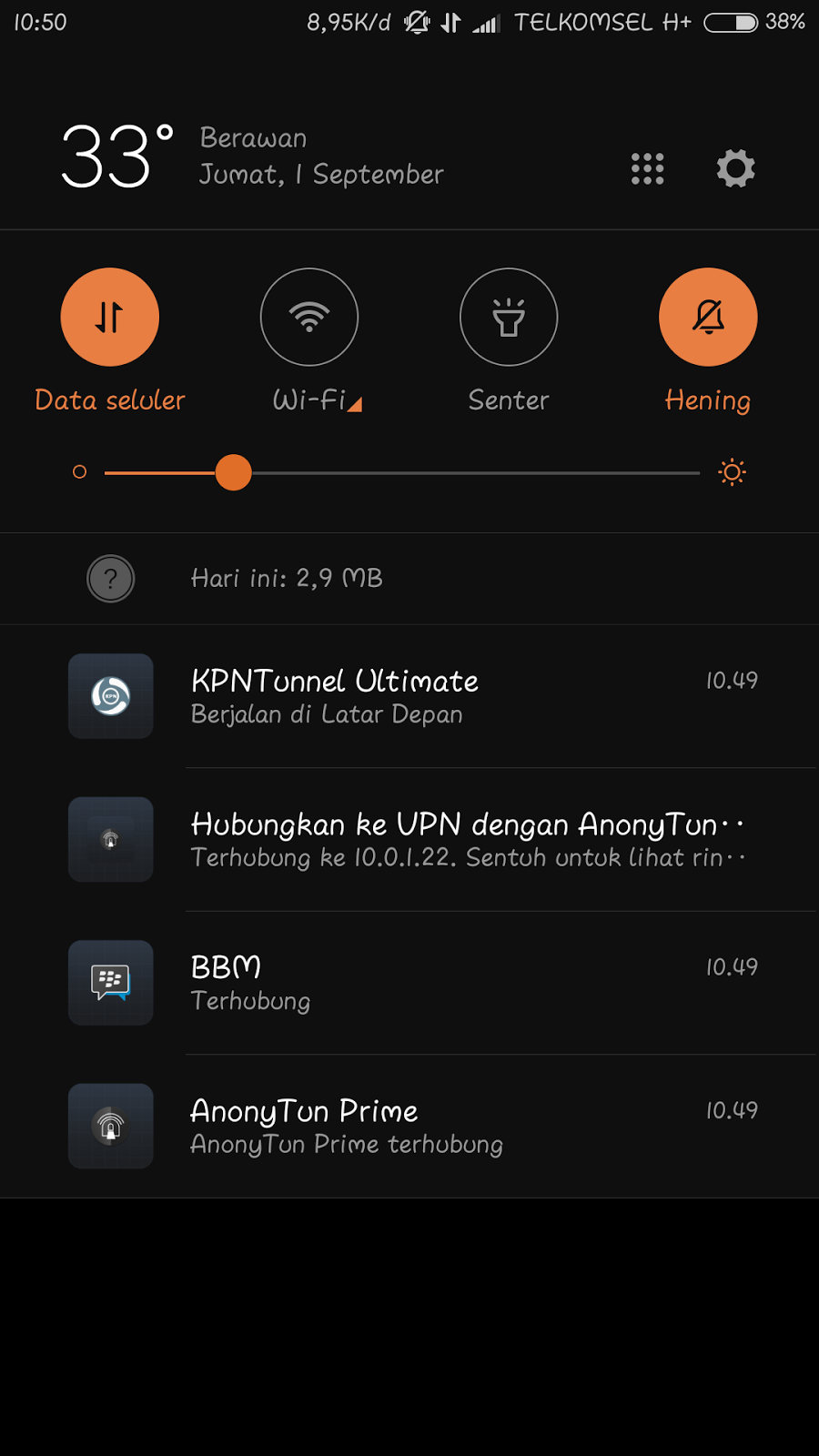Tap the 33° weather widget
The width and height of the screenshot is (819, 1456).
(x=117, y=157)
